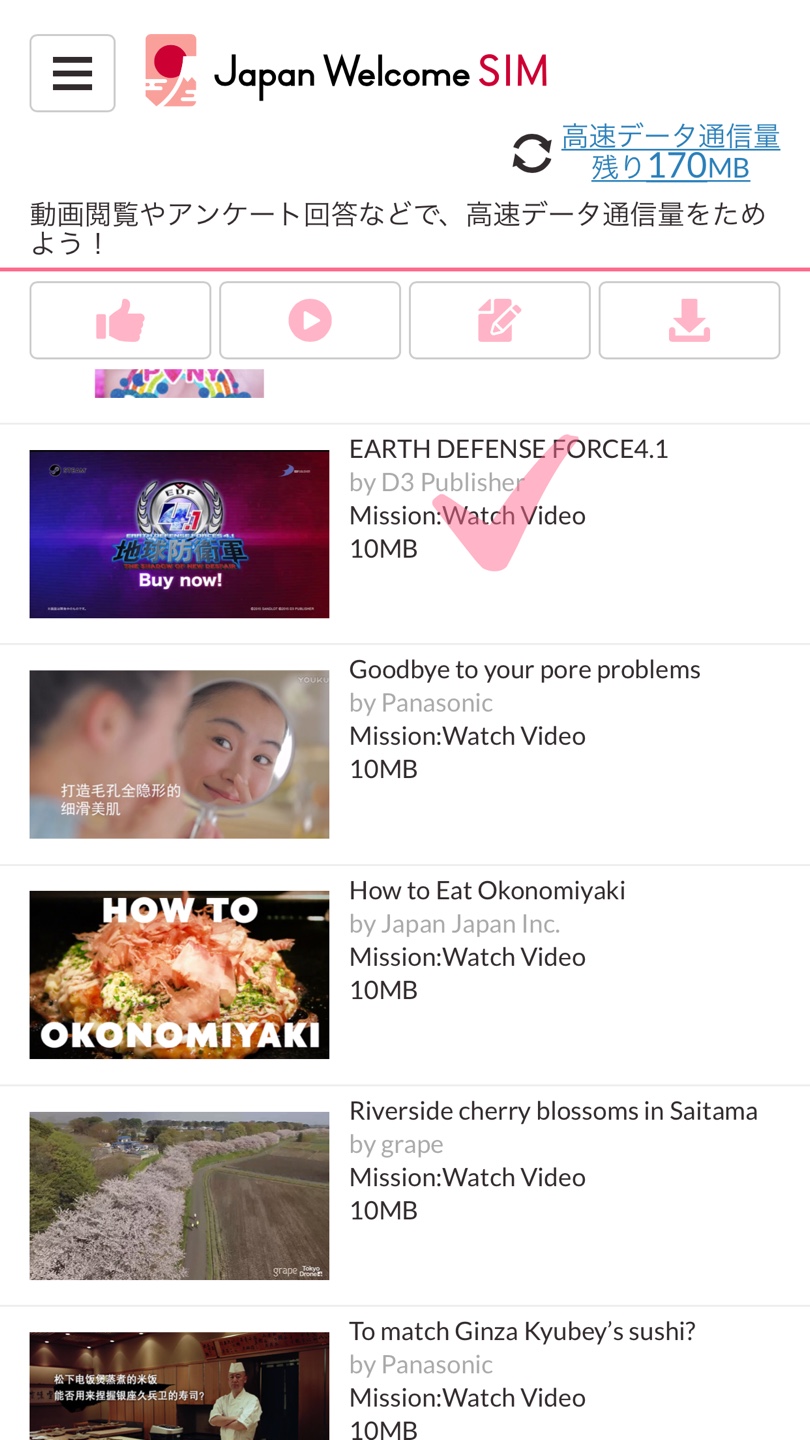The width and height of the screenshot is (810, 1440).
Task: Open the survey missions filter
Action: point(500,319)
